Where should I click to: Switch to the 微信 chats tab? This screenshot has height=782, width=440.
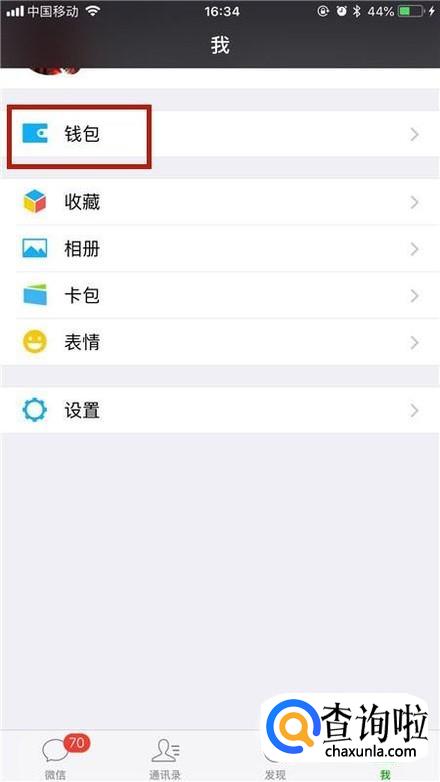point(55,757)
